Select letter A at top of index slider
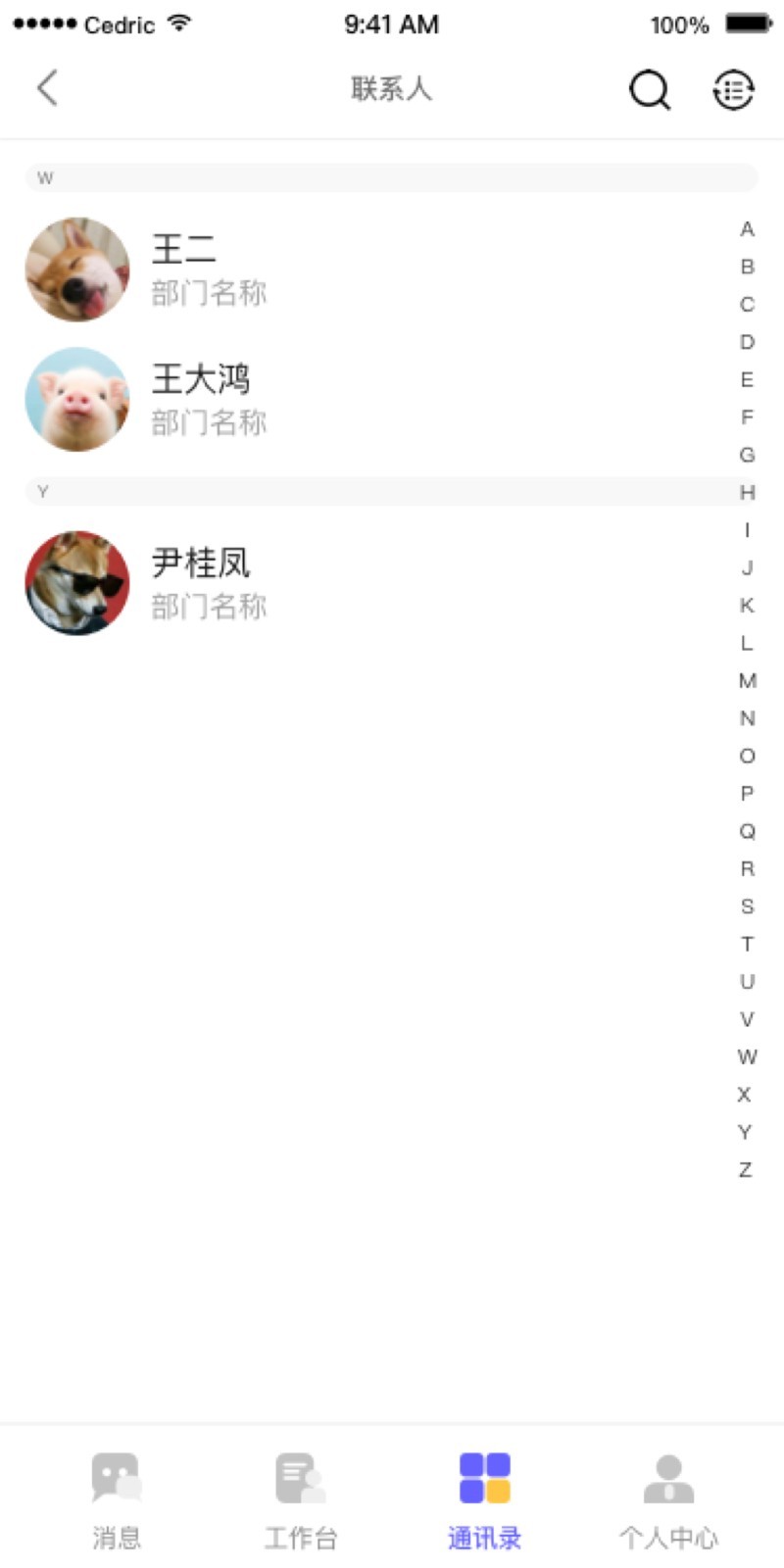 coord(747,229)
